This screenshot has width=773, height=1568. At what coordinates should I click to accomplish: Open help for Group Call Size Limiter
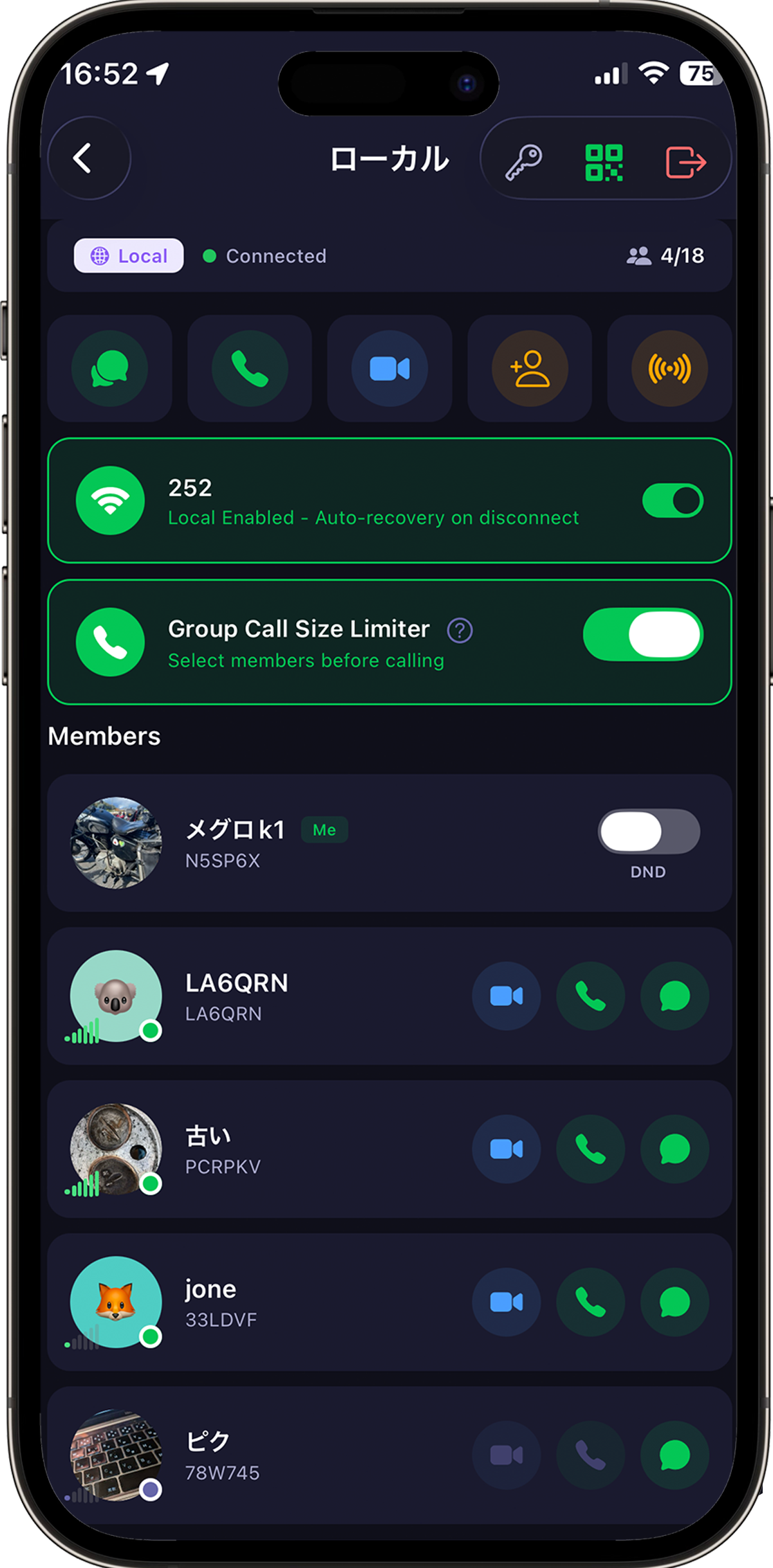[460, 631]
